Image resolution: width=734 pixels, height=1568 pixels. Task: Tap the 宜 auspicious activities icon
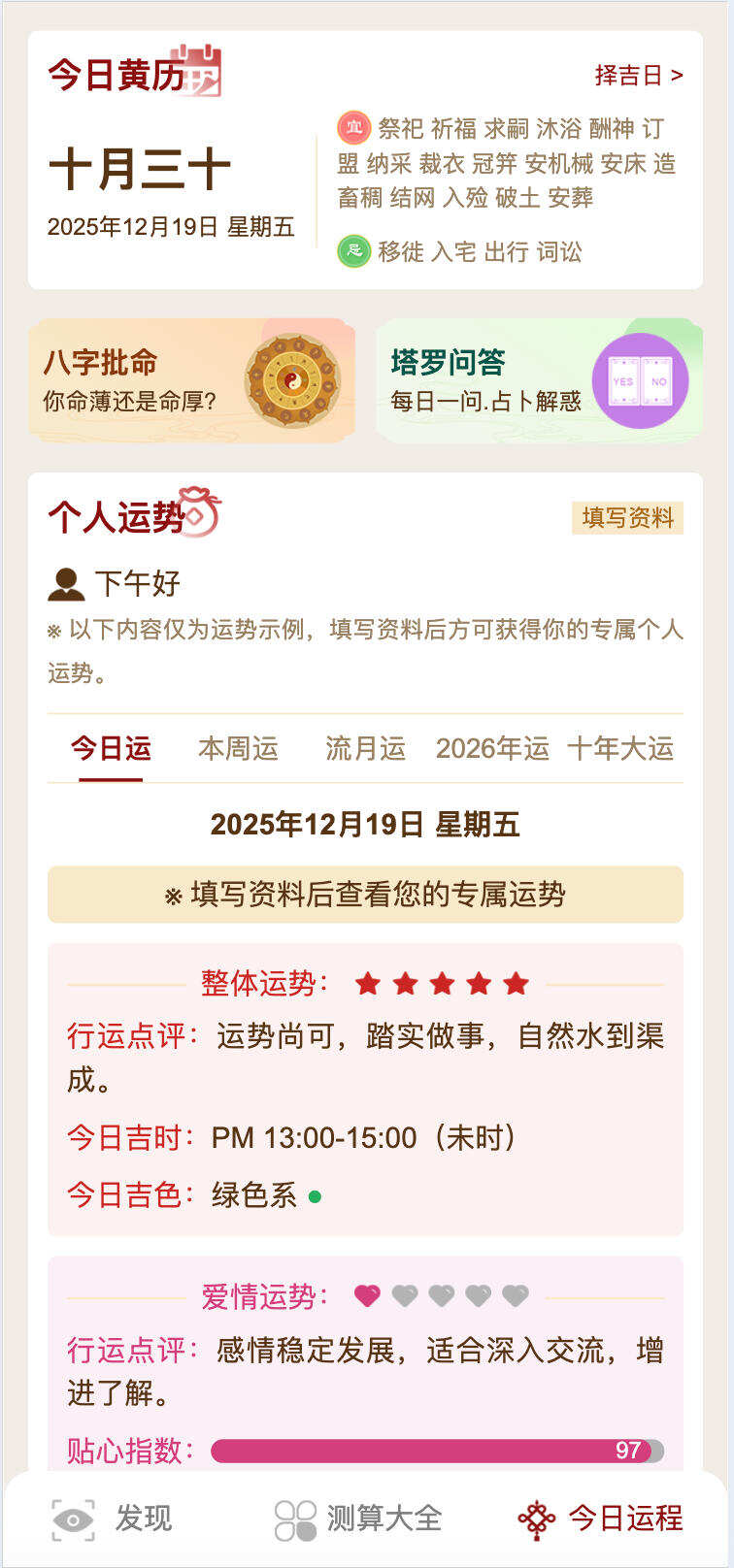(x=352, y=127)
